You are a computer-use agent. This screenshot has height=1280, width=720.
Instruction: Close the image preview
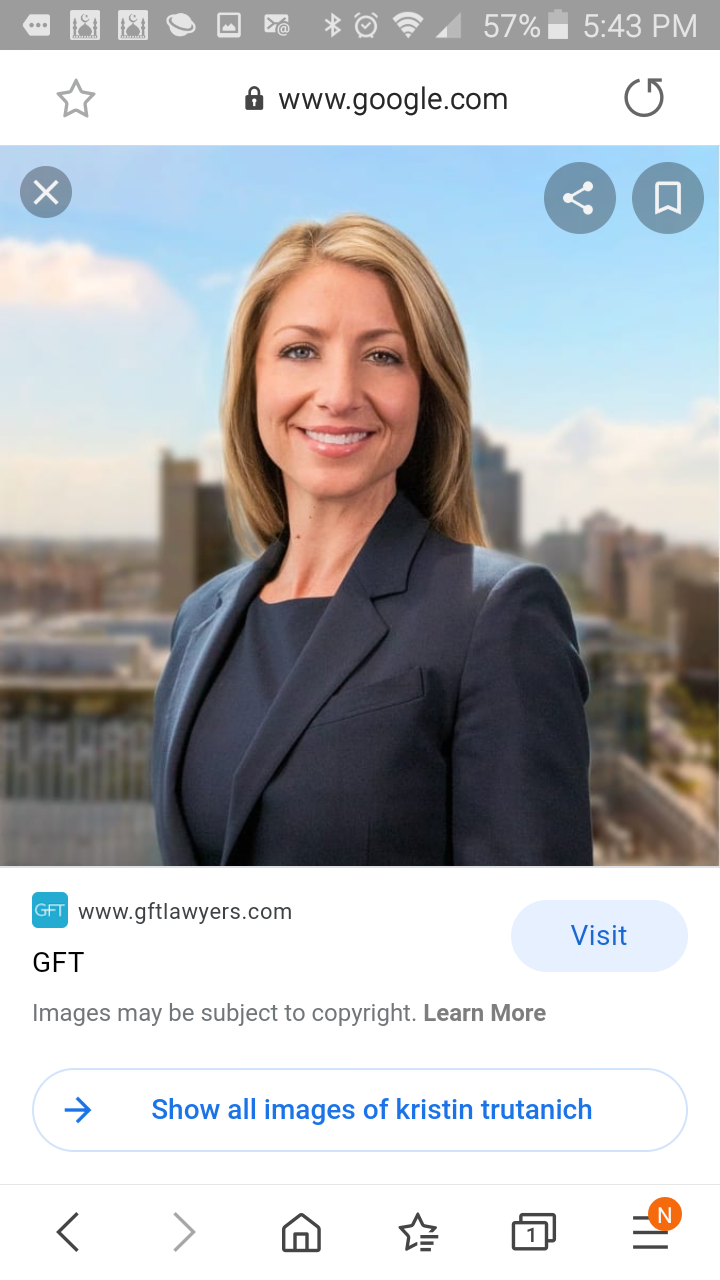pos(46,192)
